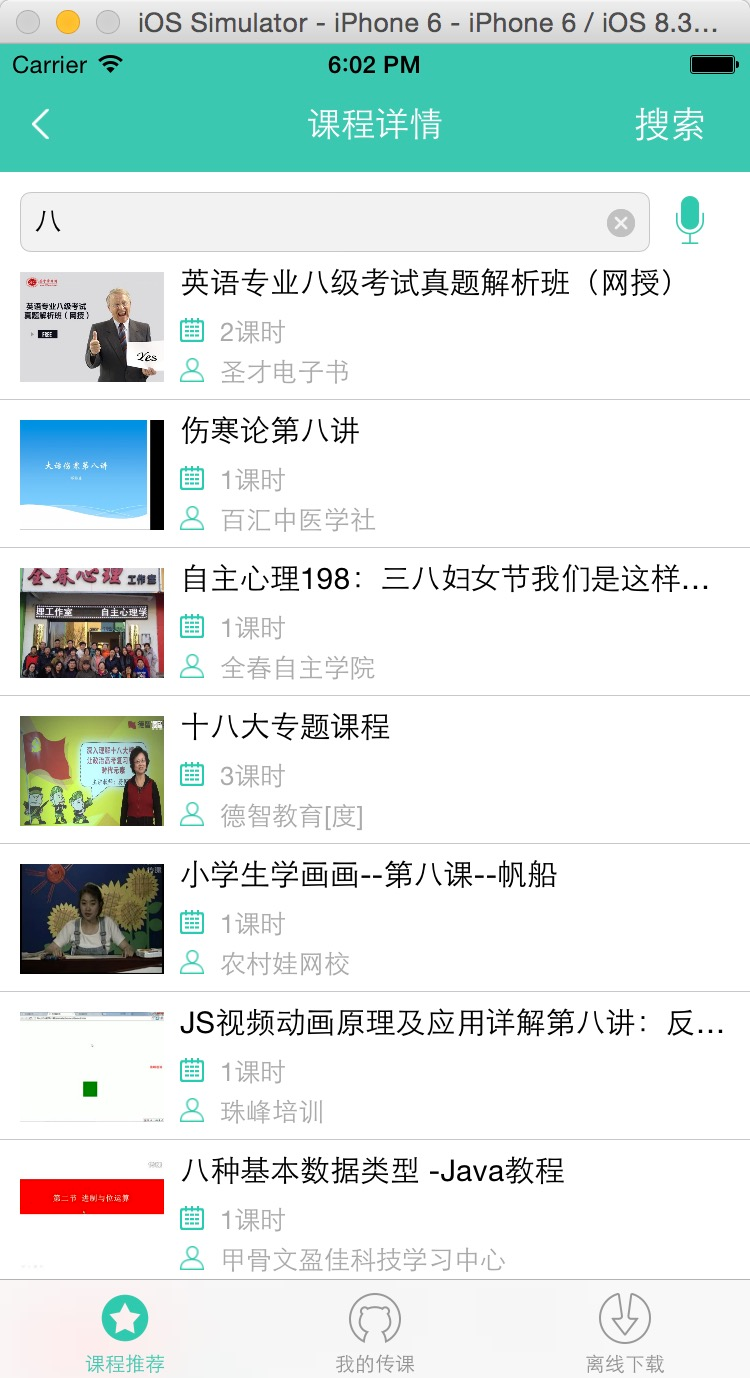Tap inside the search input field
750x1378 pixels.
pos(300,222)
